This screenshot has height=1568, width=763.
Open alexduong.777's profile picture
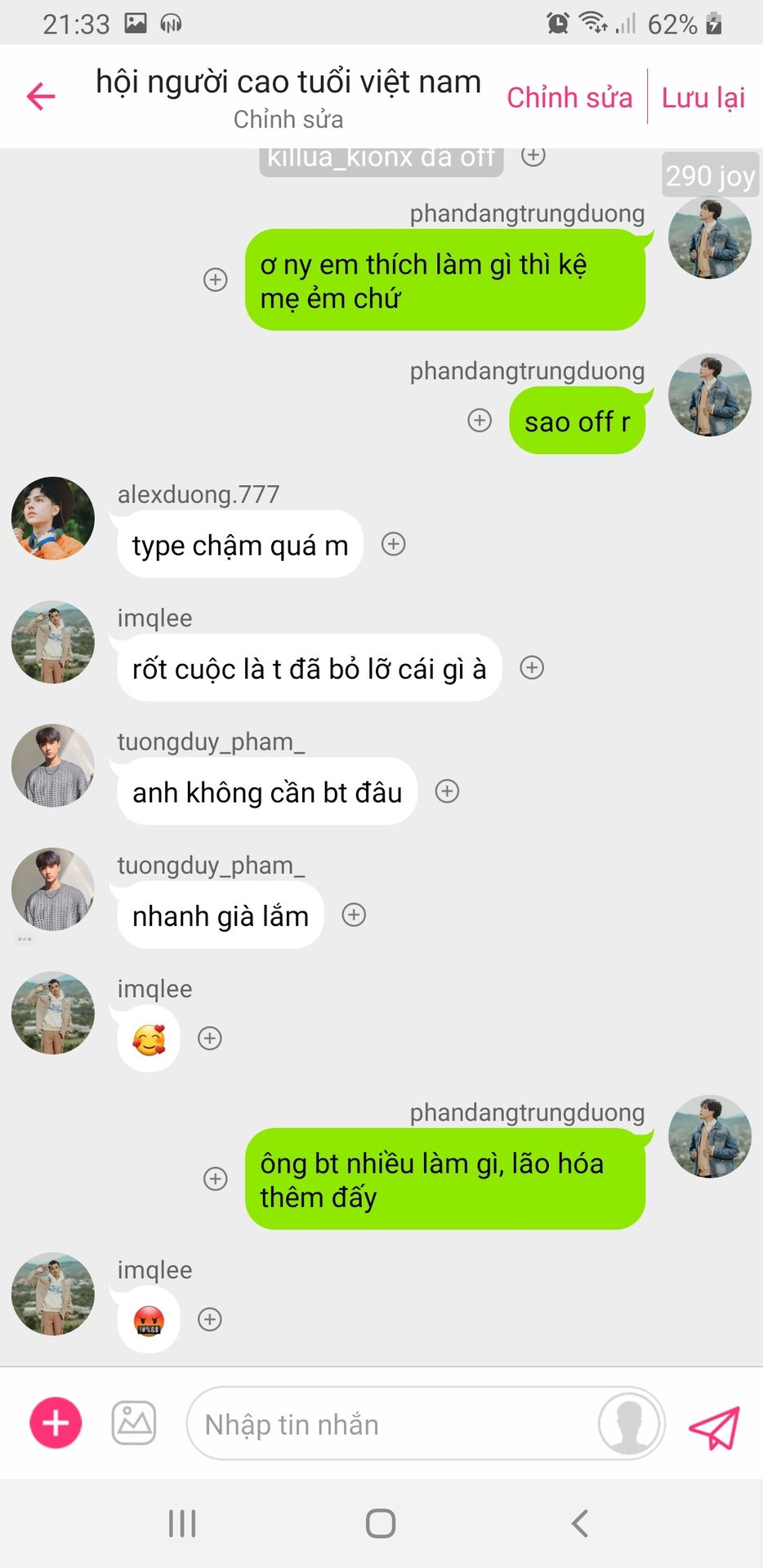click(53, 519)
